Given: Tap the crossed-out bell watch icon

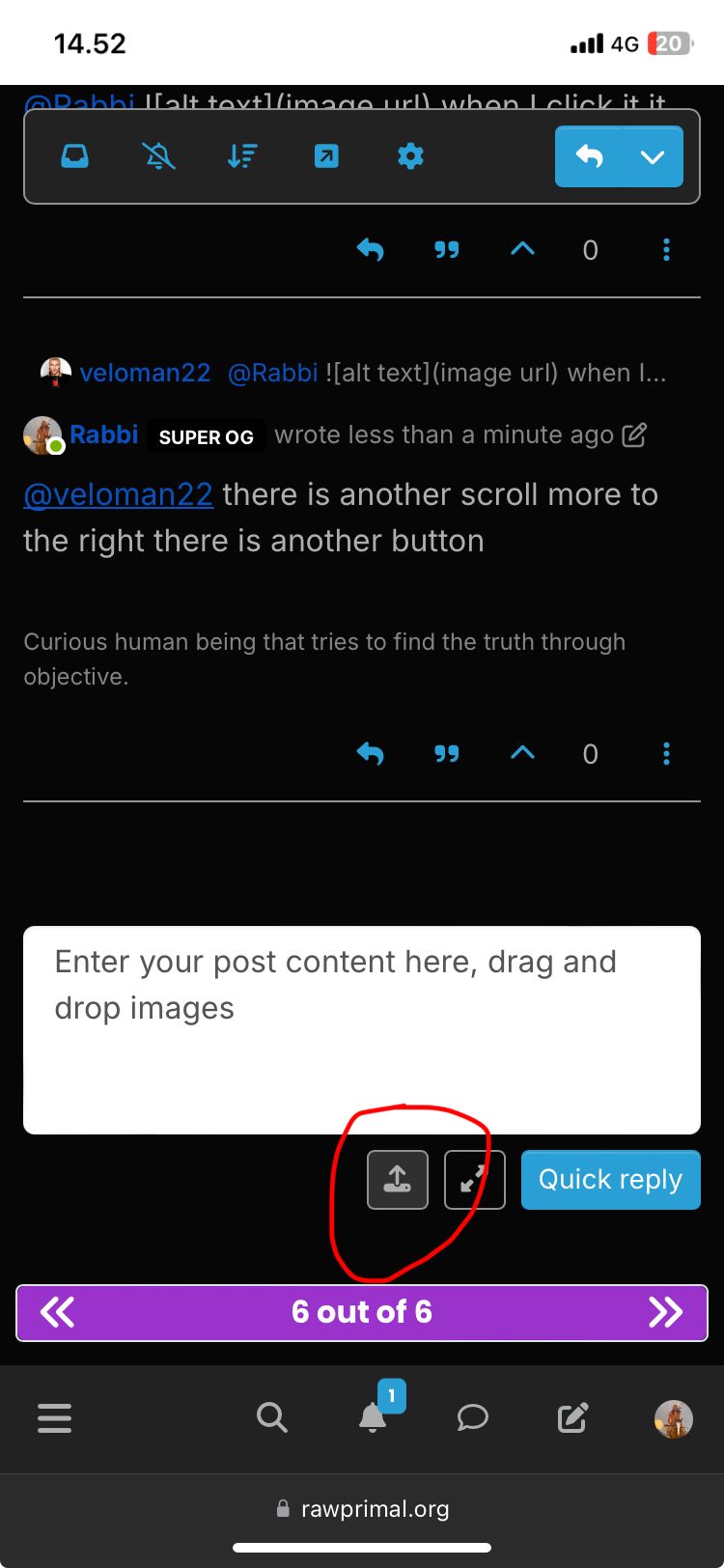Looking at the screenshot, I should pos(158,156).
